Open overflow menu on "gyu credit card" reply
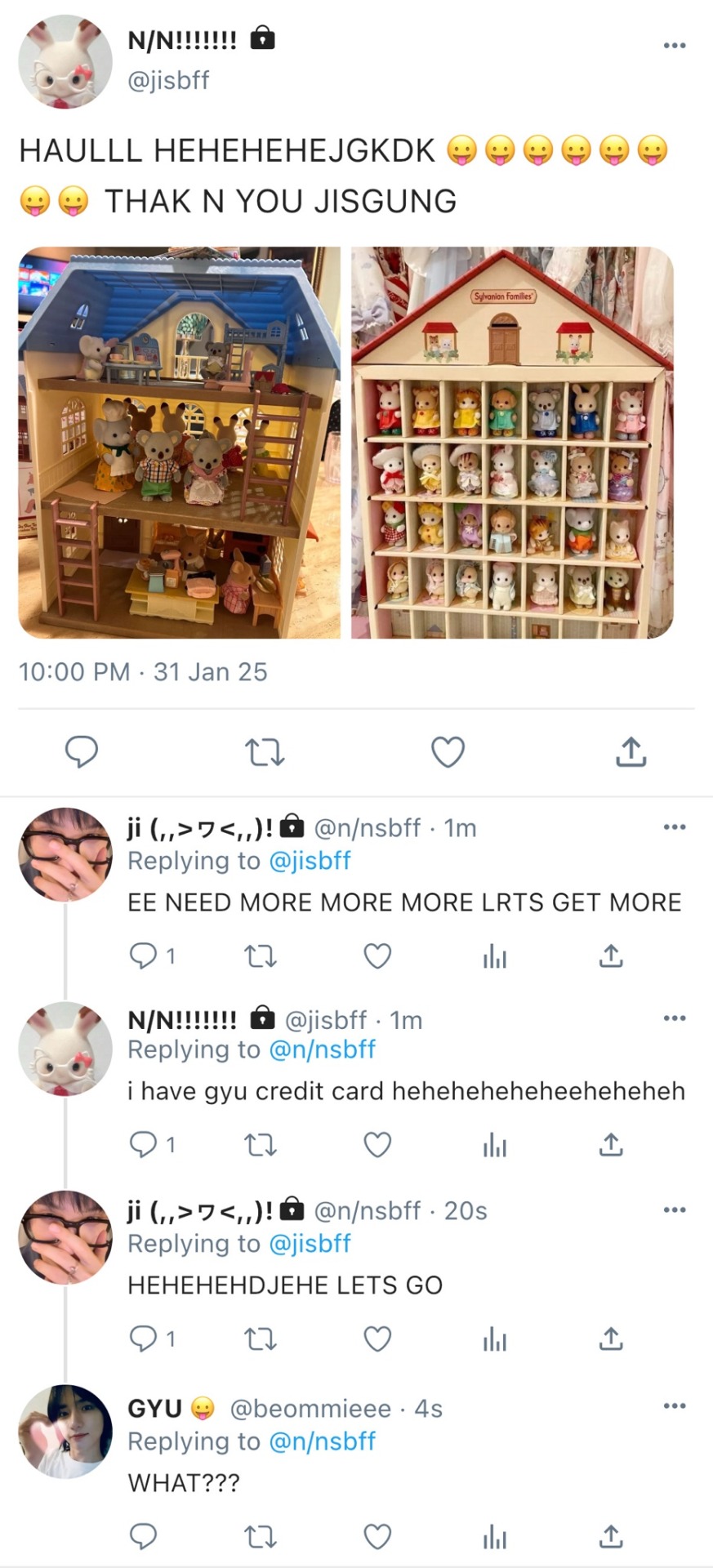The width and height of the screenshot is (713, 1568). (674, 1018)
